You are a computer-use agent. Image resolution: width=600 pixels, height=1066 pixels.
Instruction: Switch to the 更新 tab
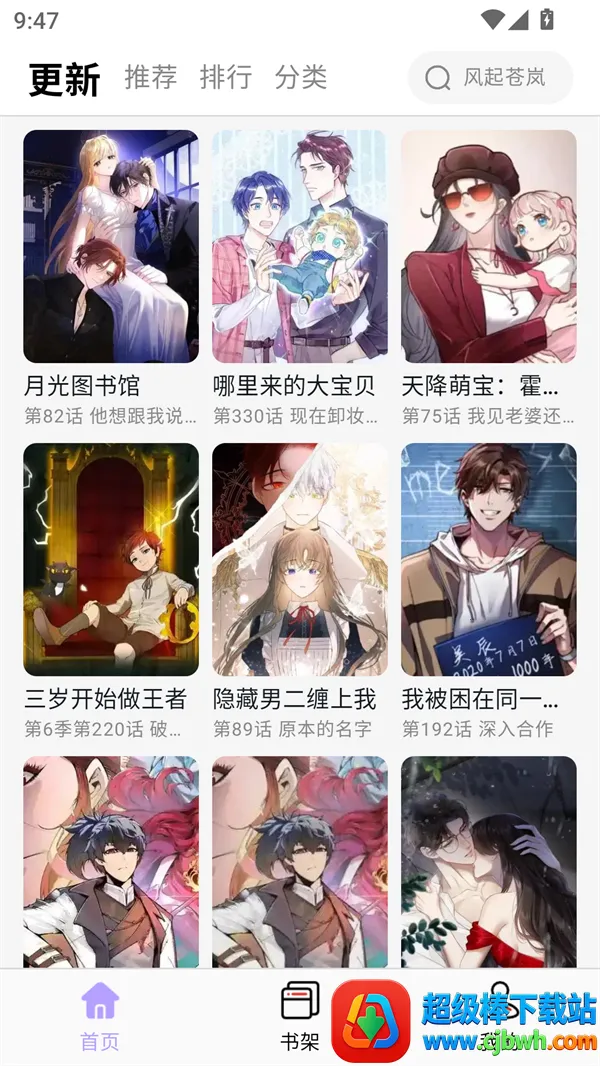point(65,78)
